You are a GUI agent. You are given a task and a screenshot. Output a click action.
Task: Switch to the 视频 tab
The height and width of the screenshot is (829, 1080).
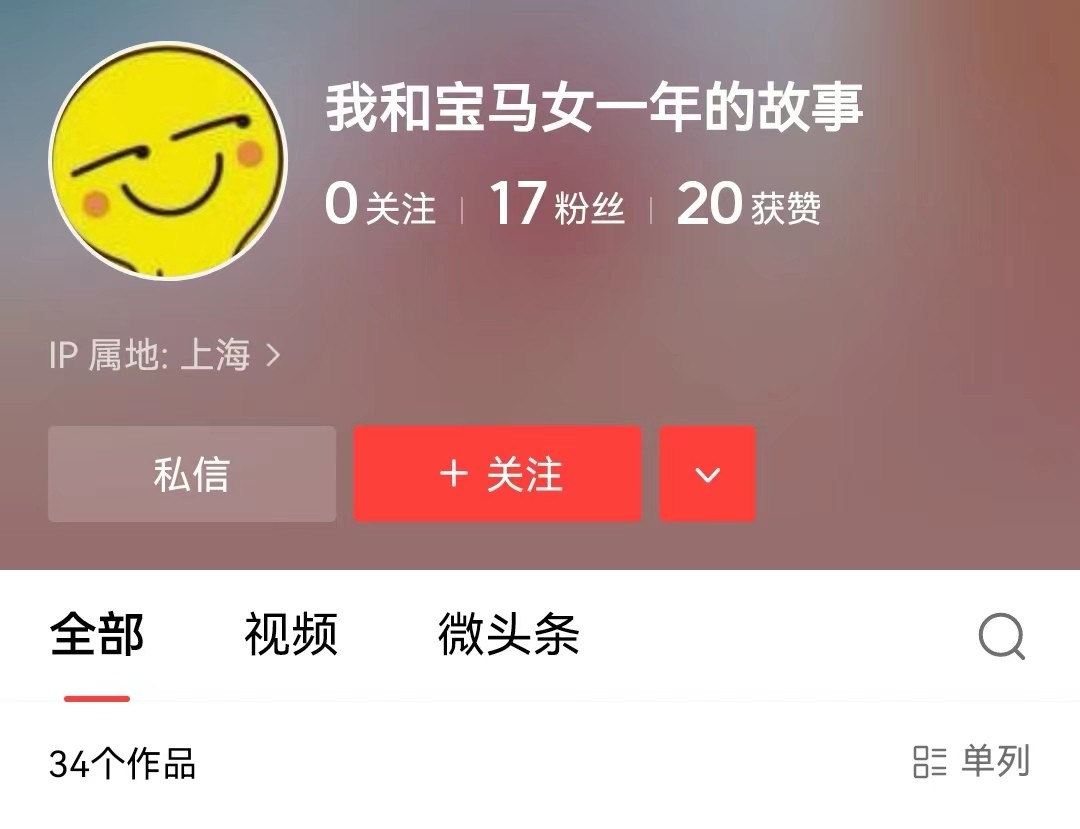(291, 635)
